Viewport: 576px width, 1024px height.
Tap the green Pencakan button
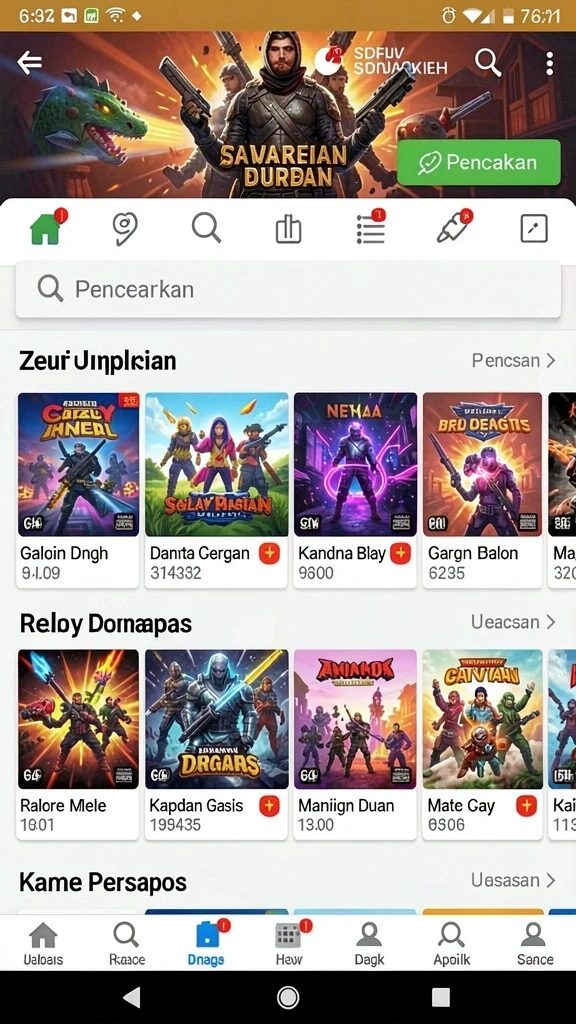(479, 162)
